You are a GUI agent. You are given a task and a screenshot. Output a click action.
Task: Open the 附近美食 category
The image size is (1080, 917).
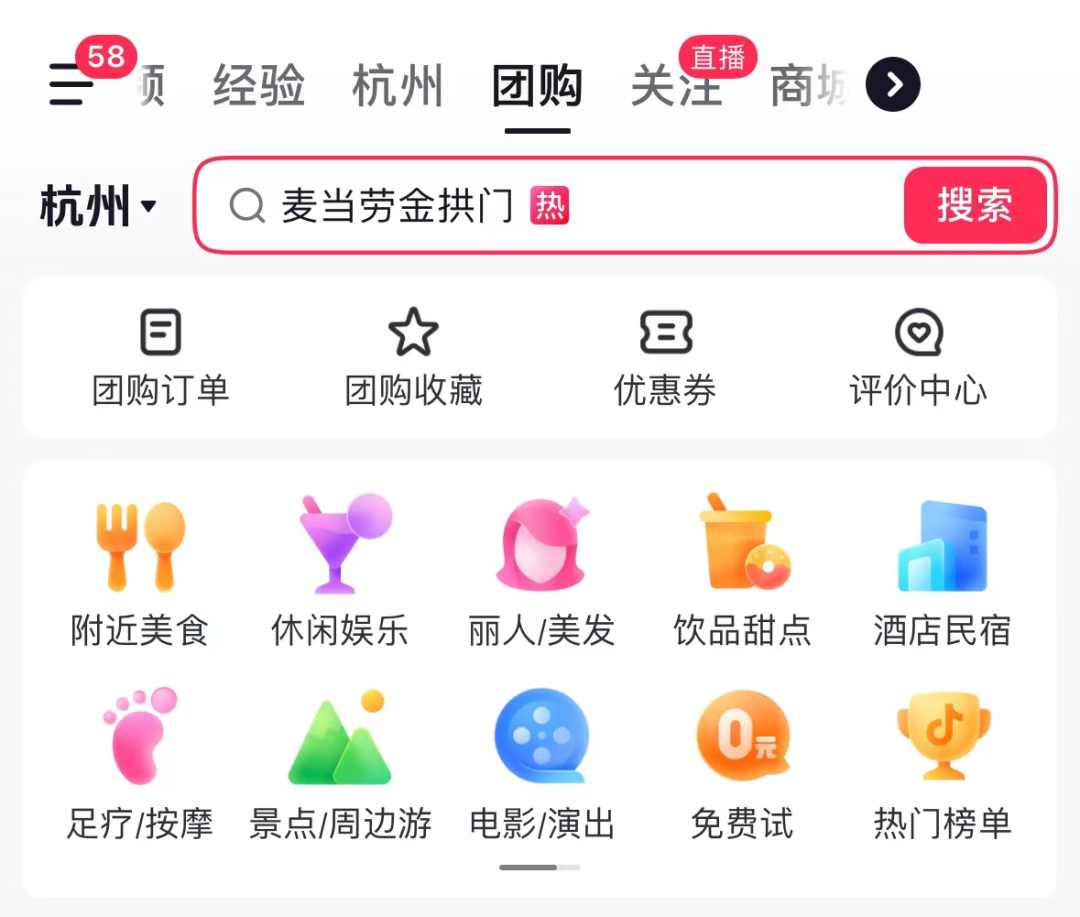tap(140, 570)
